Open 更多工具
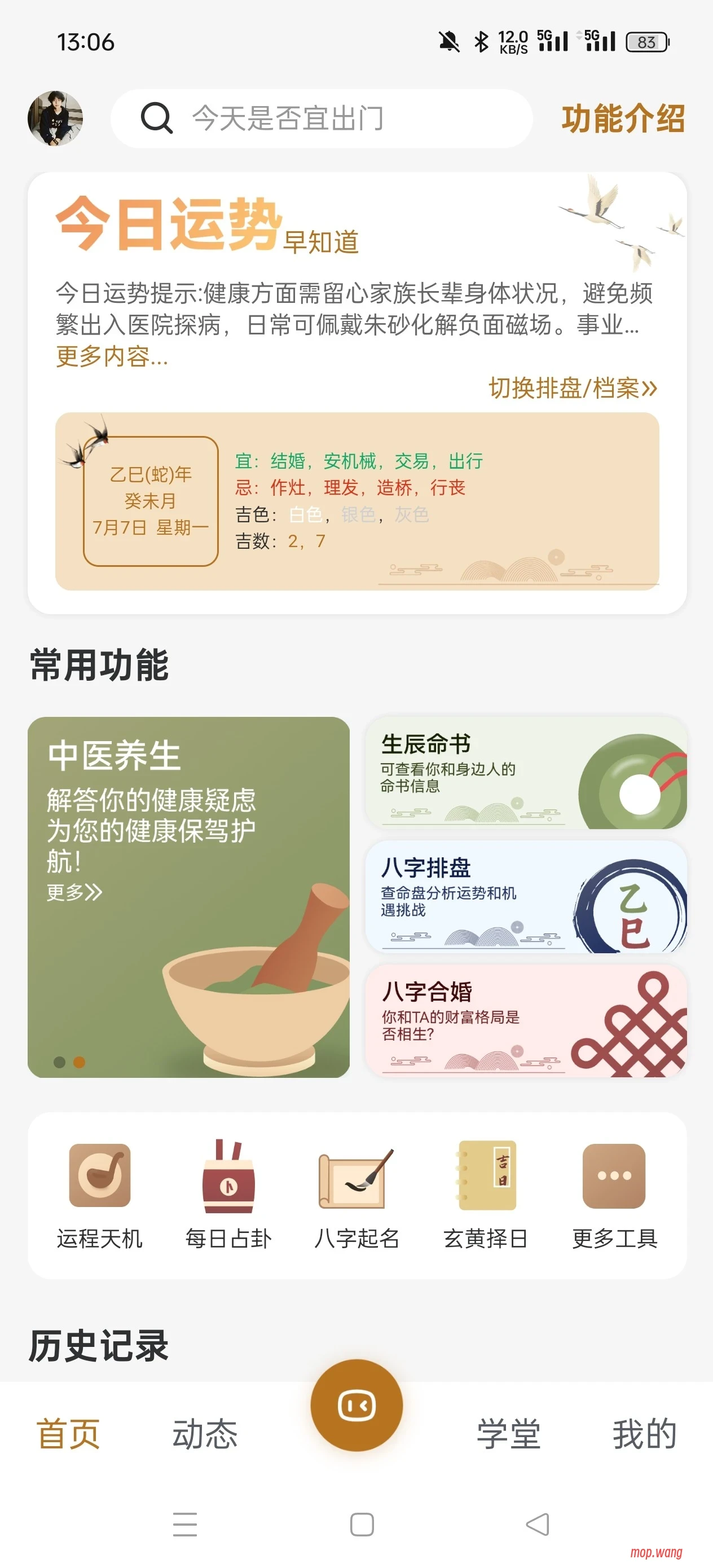713x1568 pixels. (614, 1194)
